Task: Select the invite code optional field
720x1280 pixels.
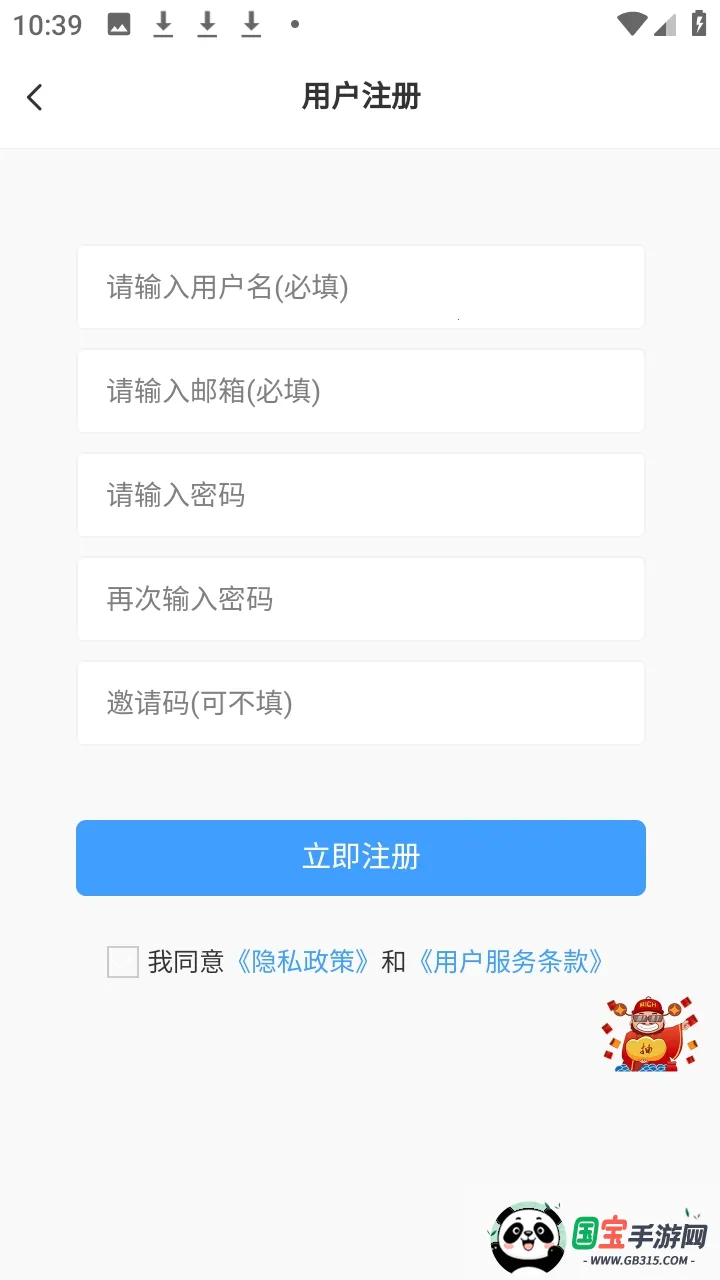Action: pos(360,703)
